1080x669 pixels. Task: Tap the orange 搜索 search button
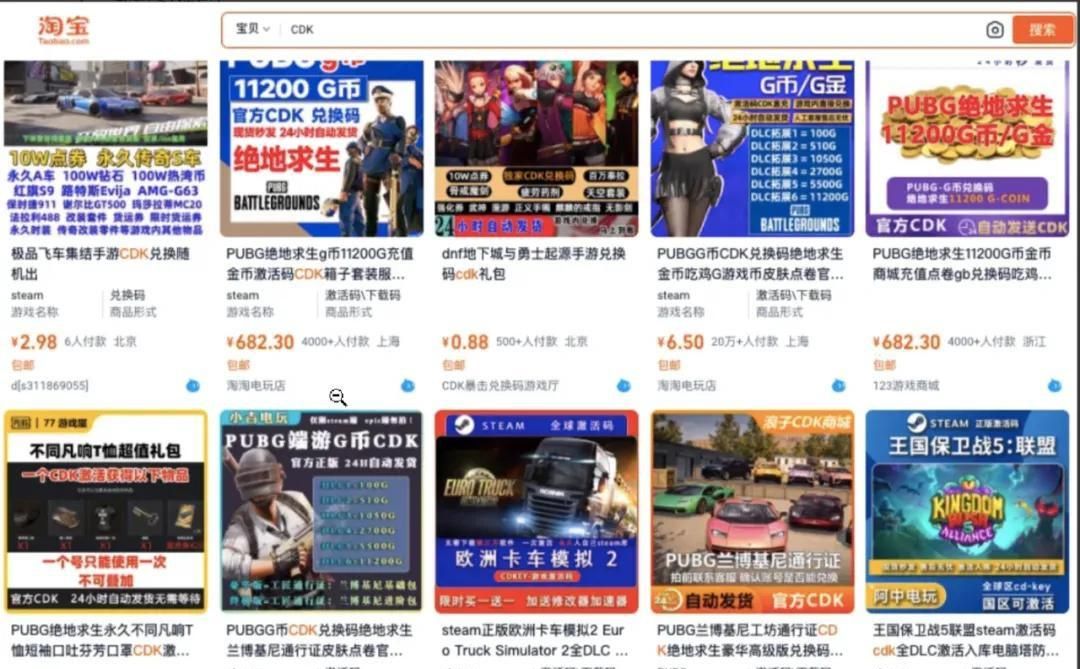coord(1042,29)
